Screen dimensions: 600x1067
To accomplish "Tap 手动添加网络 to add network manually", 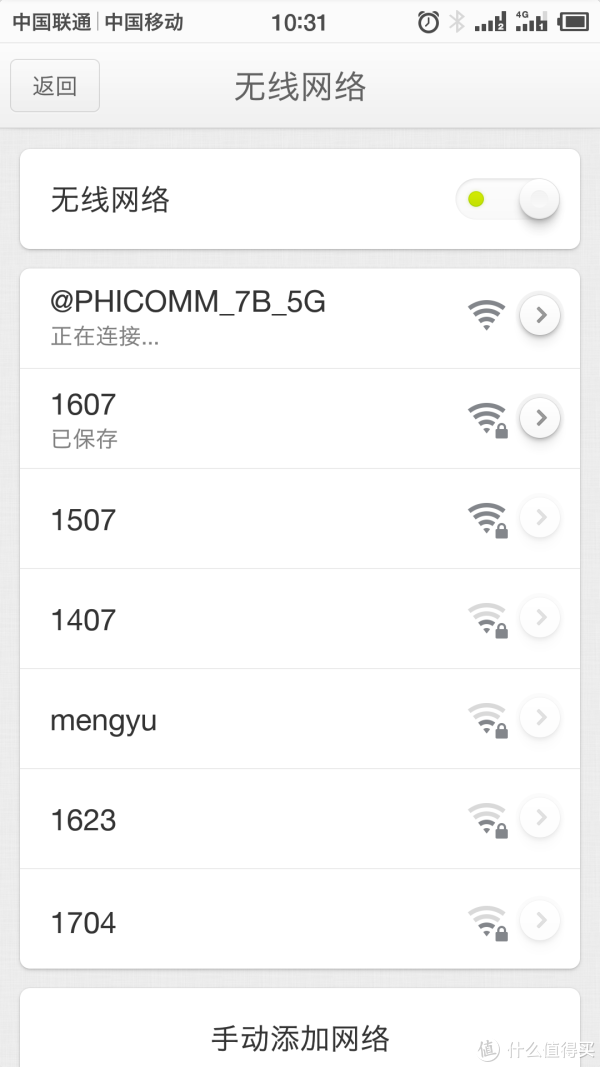I will click(x=300, y=1037).
